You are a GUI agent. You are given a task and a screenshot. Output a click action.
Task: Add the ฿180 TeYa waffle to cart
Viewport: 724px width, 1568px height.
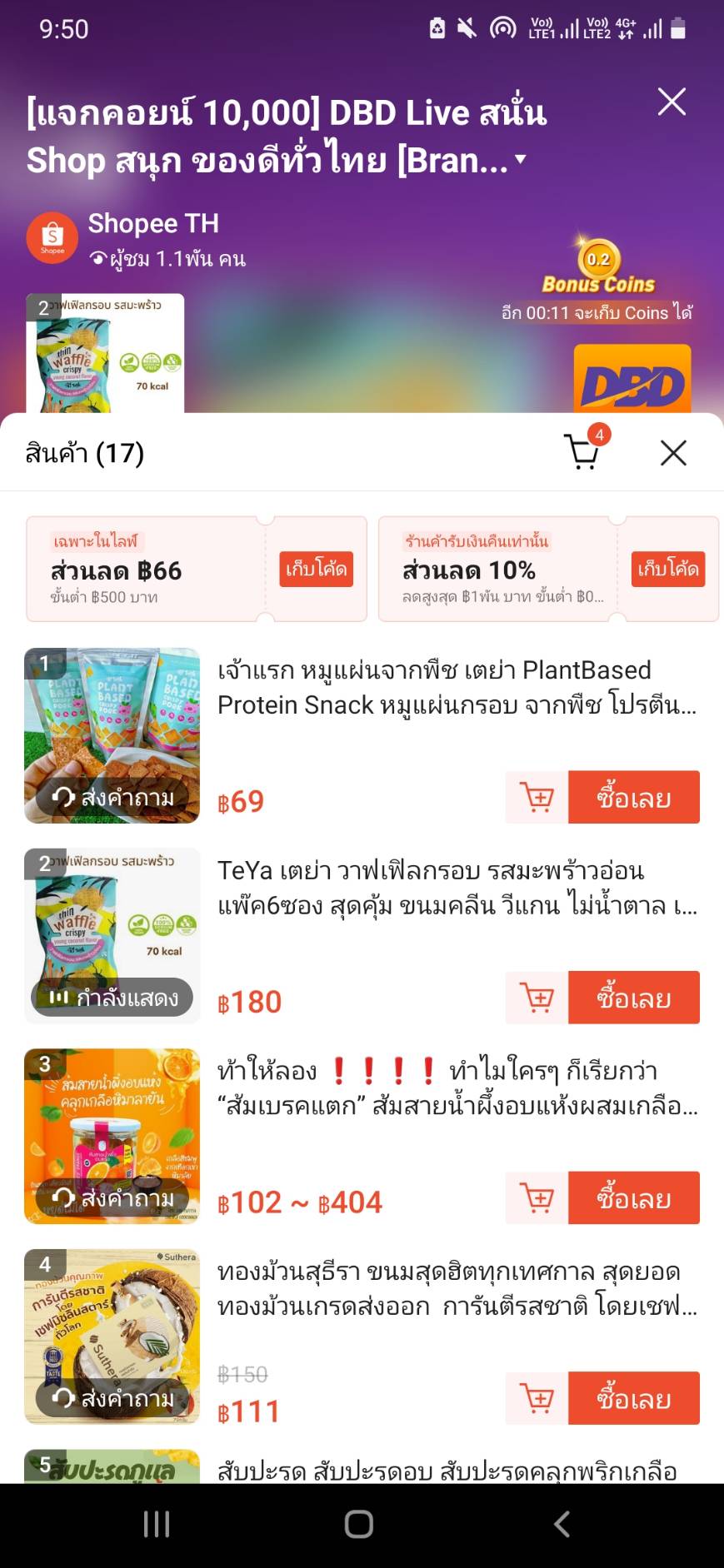(x=537, y=998)
